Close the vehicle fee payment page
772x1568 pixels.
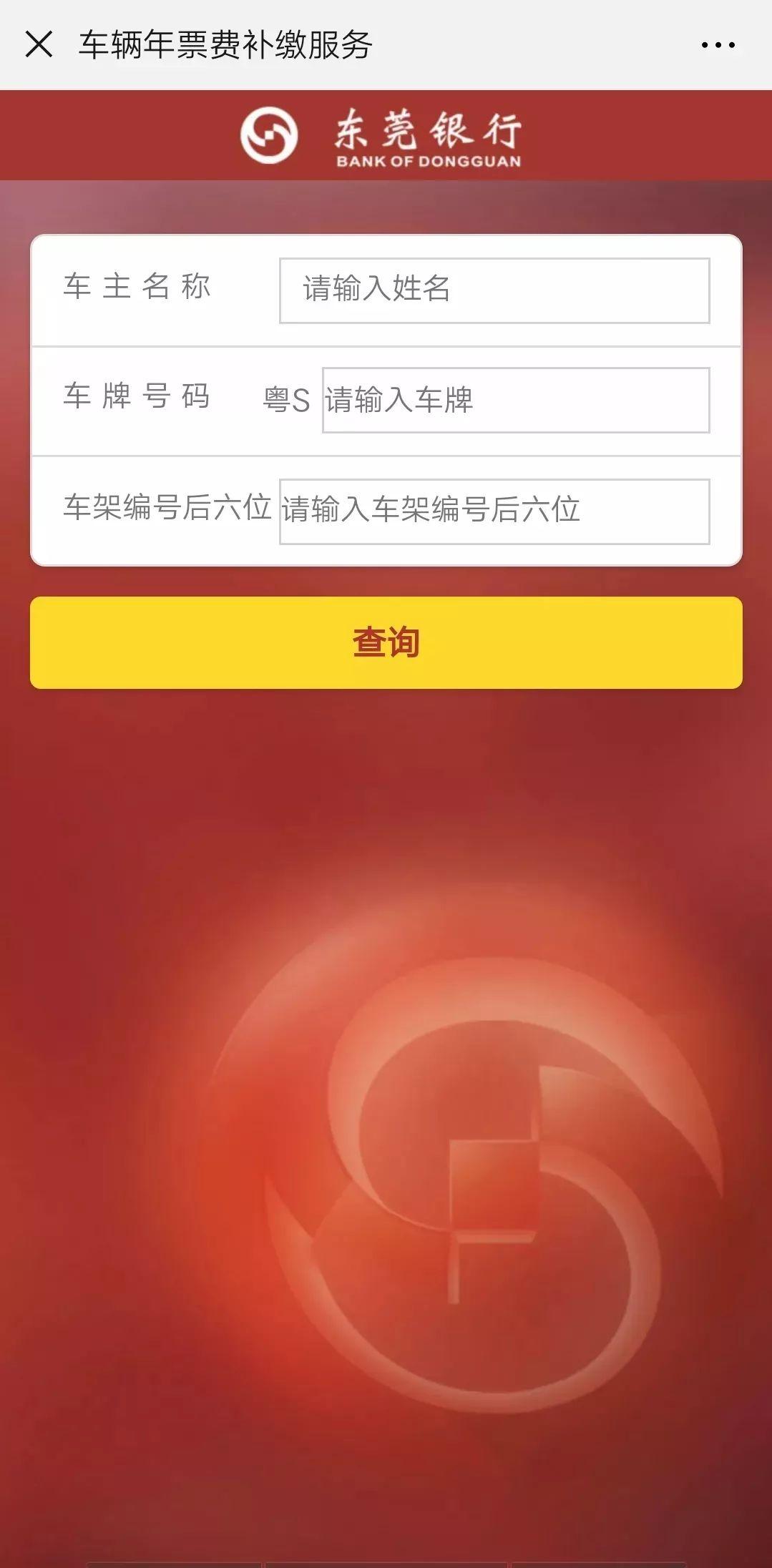pyautogui.click(x=39, y=44)
